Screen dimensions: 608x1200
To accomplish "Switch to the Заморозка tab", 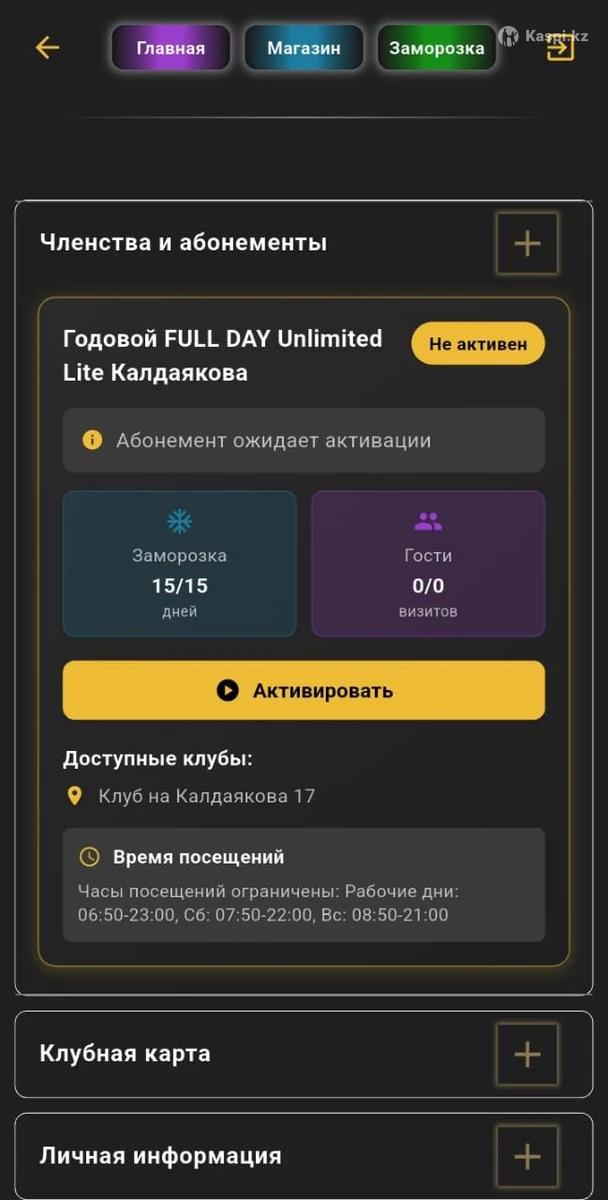I will (x=436, y=48).
